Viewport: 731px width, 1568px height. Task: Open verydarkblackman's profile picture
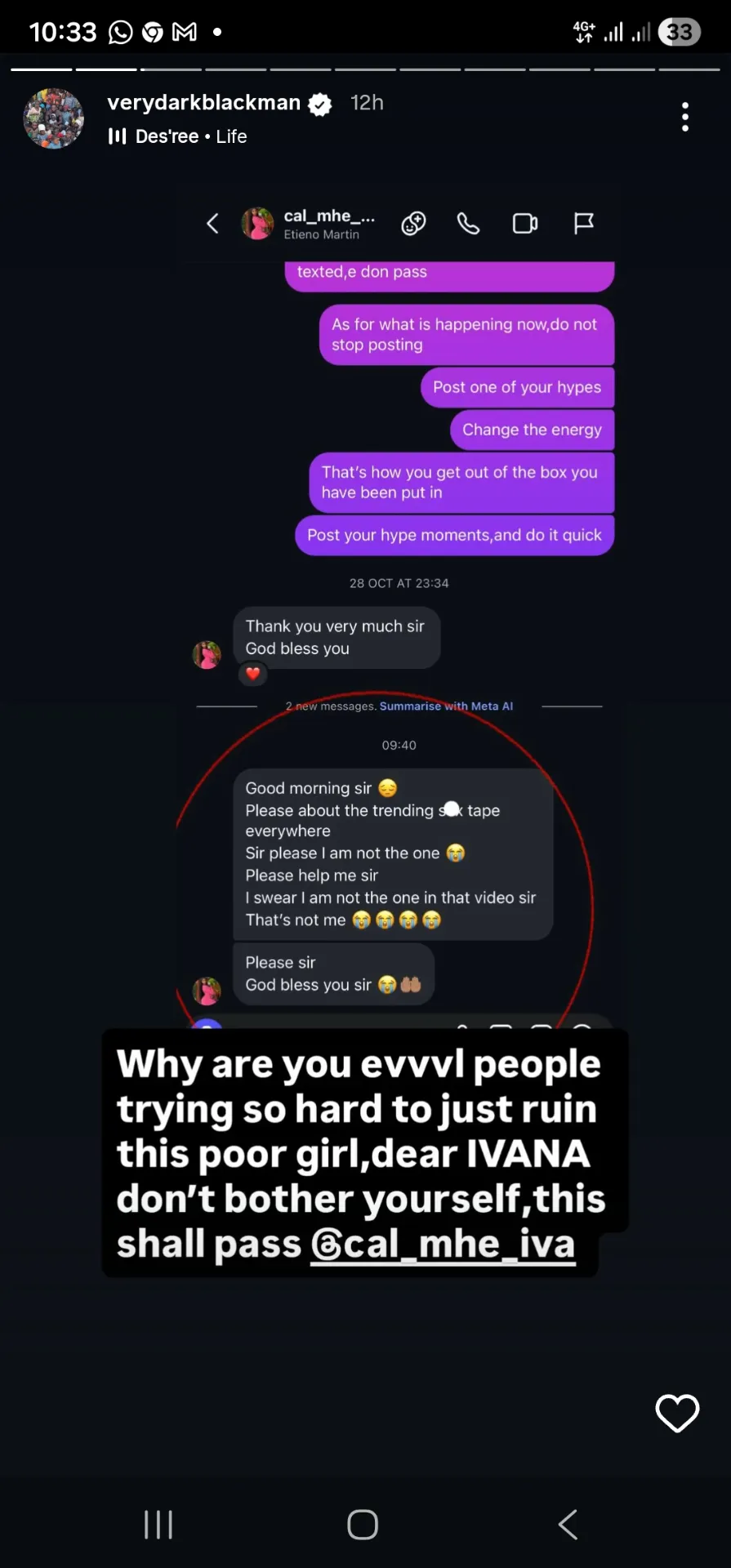(53, 118)
